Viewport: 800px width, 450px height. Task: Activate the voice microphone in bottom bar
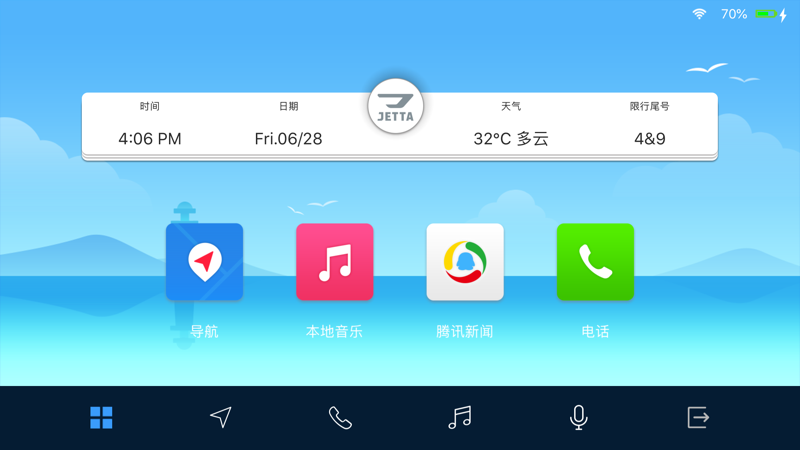578,418
